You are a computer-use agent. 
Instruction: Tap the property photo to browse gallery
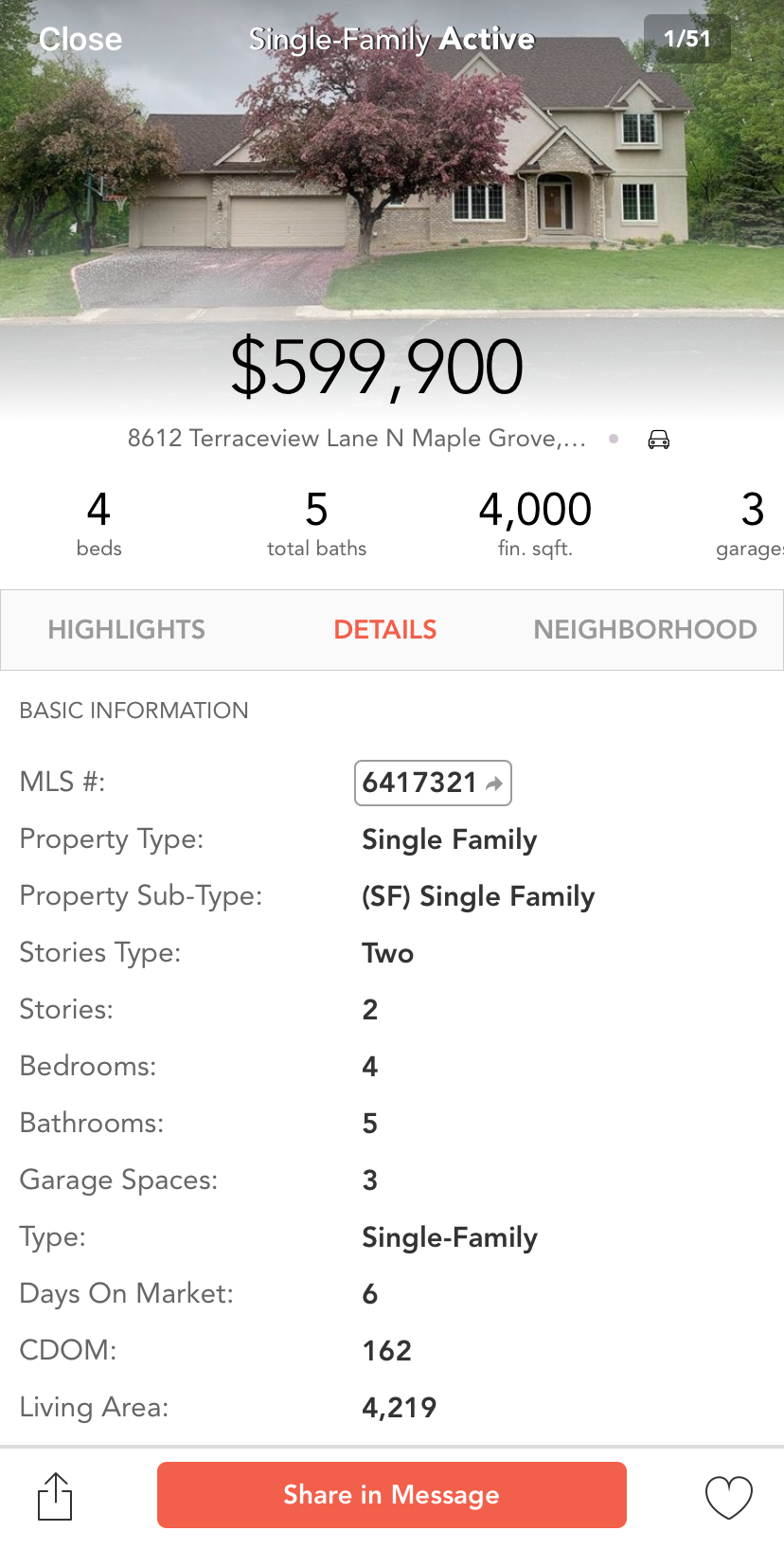click(392, 171)
